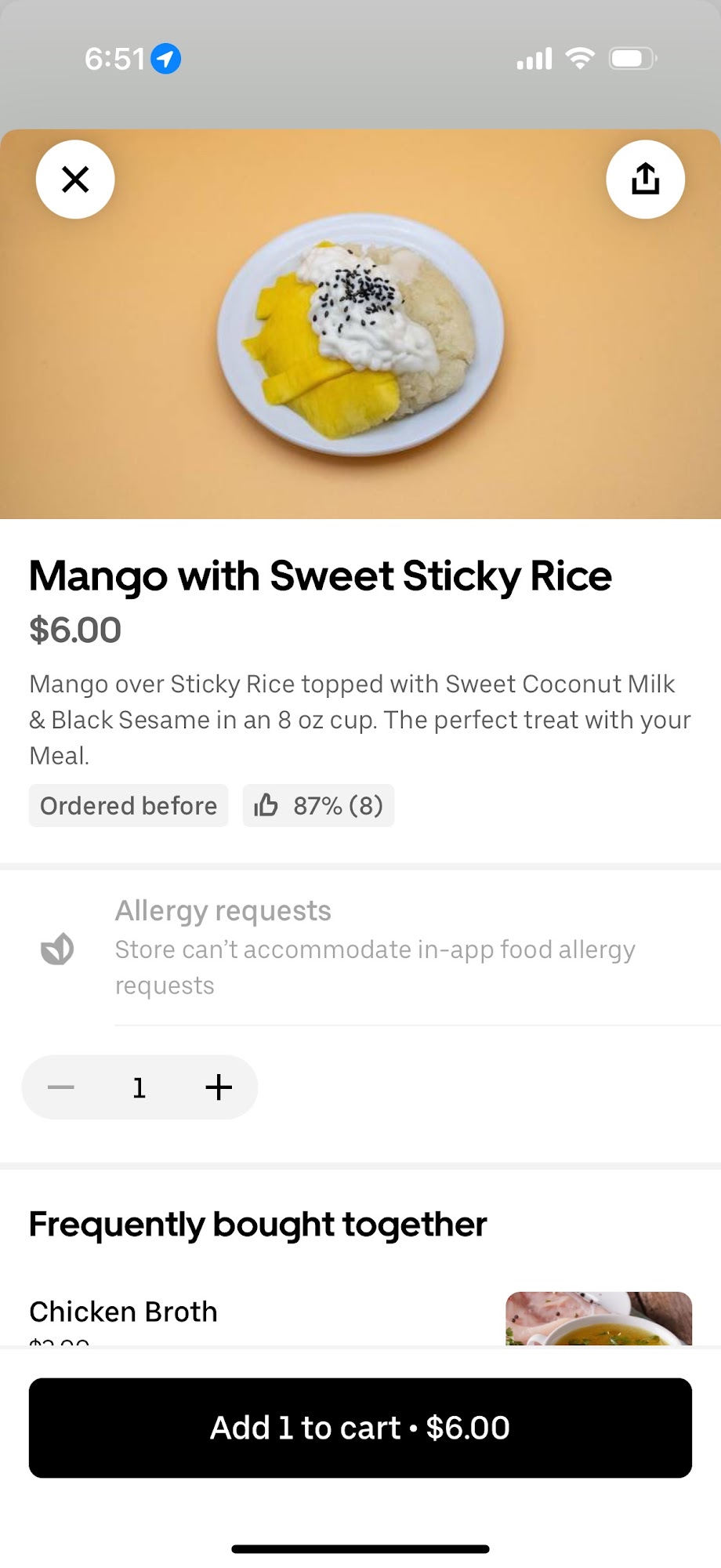Share this Mango with Sweet Sticky Rice item

pos(645,180)
